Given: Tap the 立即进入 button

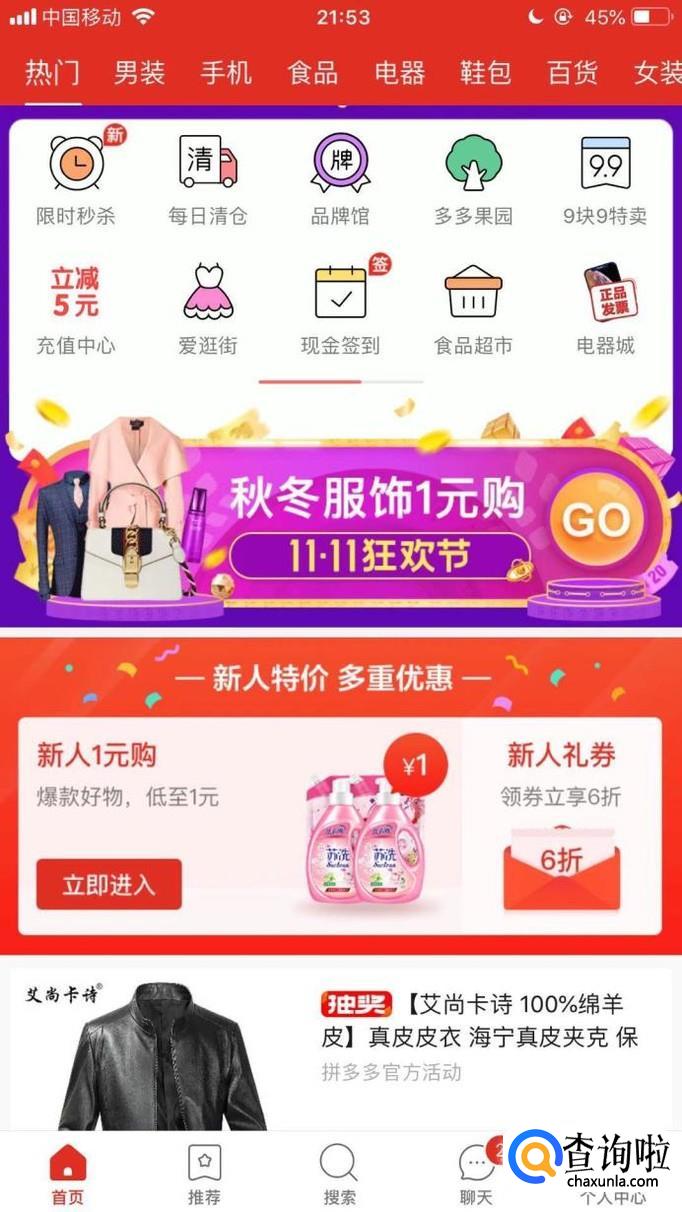Looking at the screenshot, I should point(109,885).
